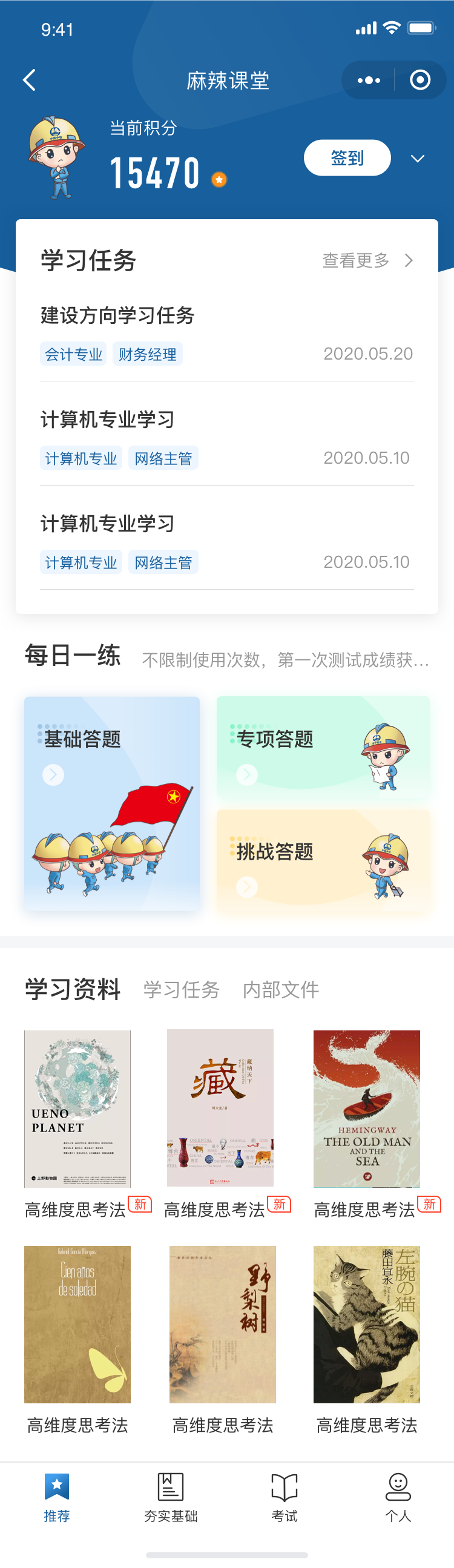Open The Old Man and the Sea book

click(x=366, y=1108)
